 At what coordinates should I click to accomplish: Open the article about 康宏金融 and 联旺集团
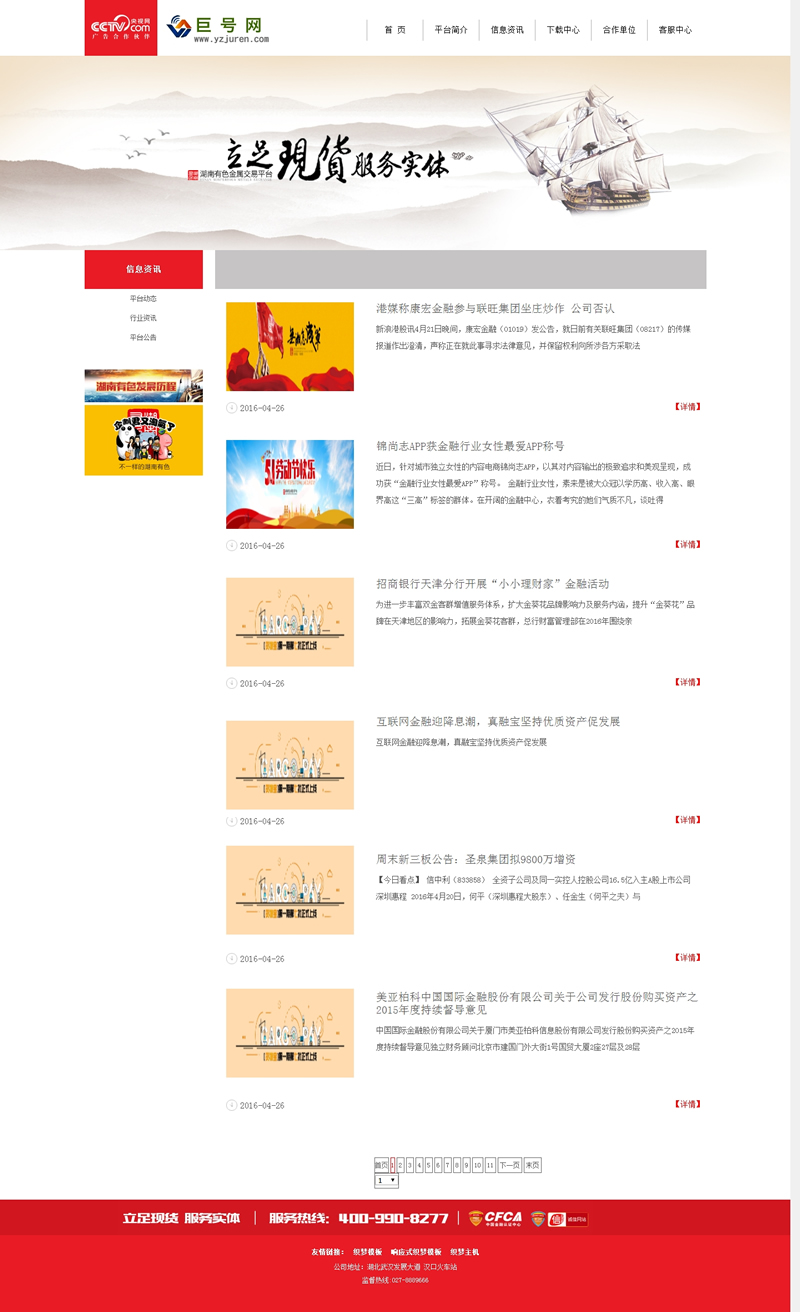coord(495,309)
